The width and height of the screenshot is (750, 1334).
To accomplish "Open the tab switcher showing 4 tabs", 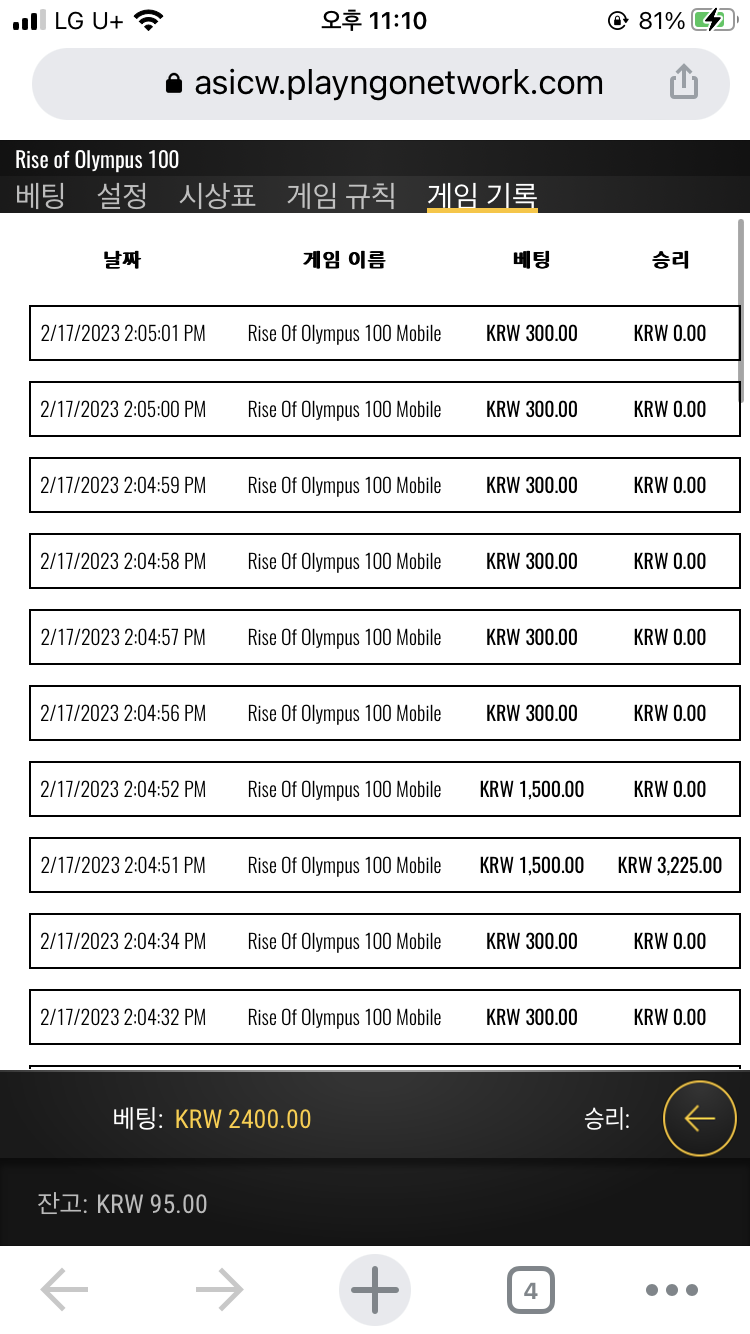I will pyautogui.click(x=530, y=1291).
